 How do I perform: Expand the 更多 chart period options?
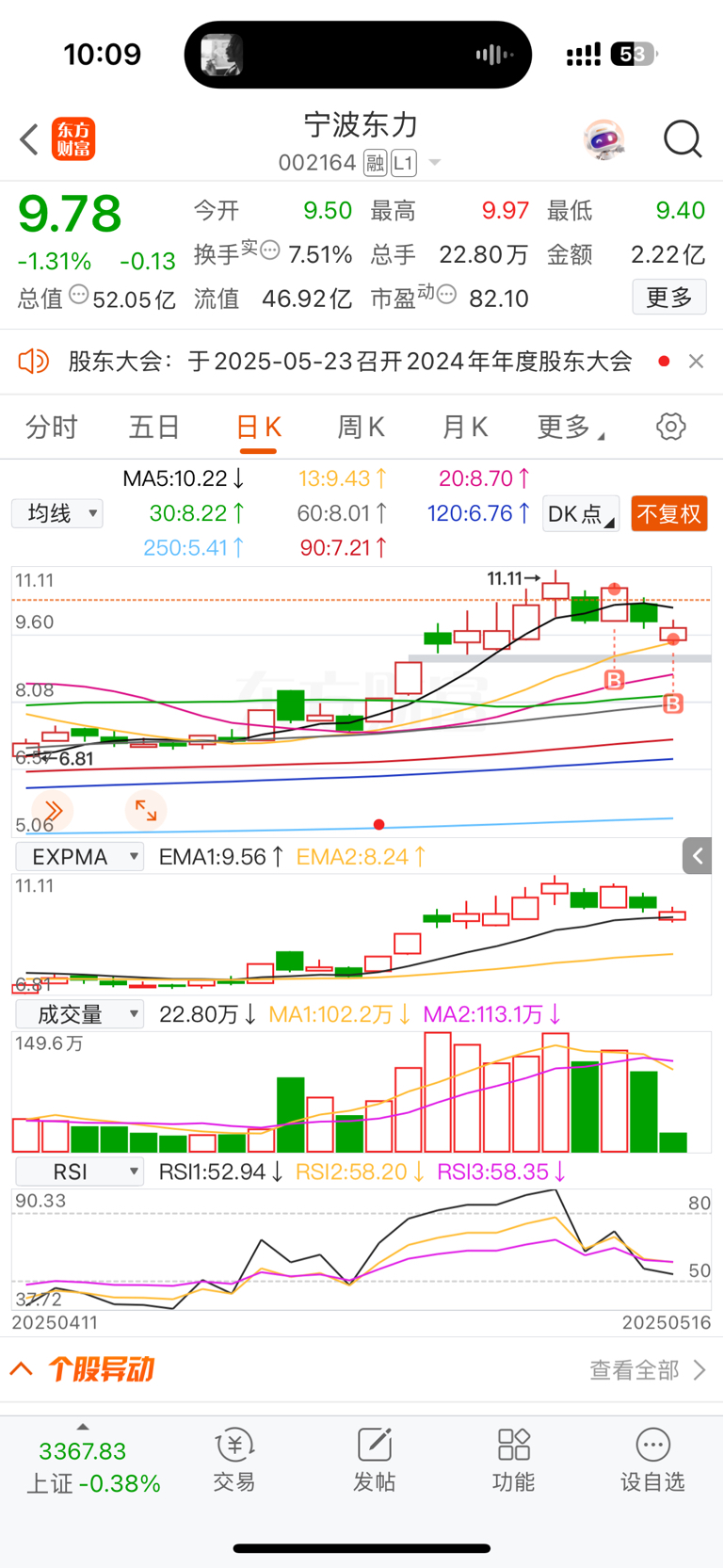tap(569, 428)
